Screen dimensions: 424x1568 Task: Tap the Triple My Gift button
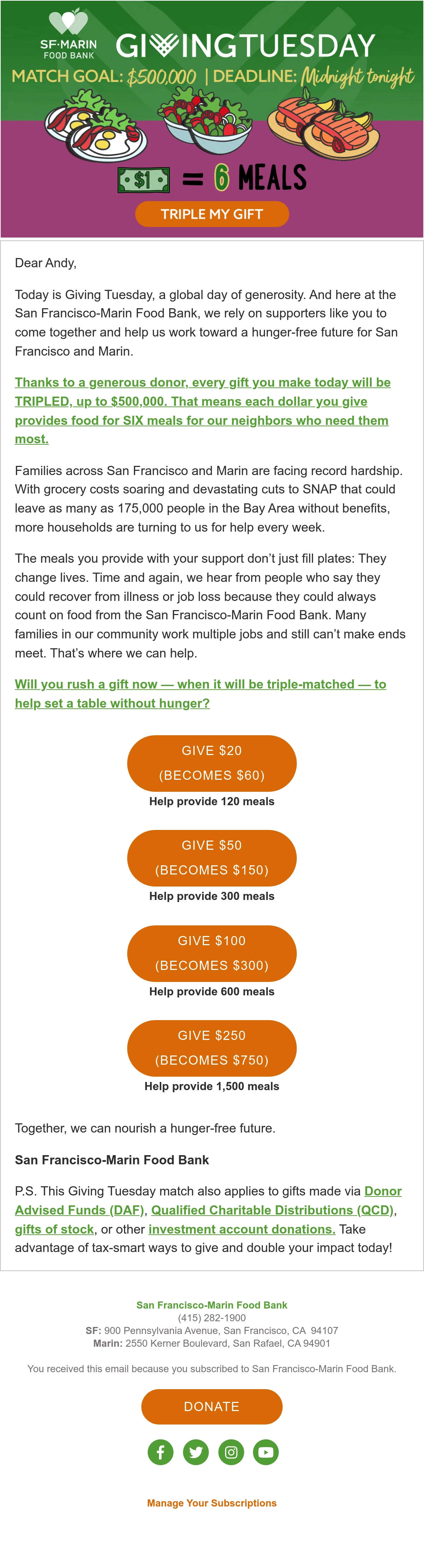point(212,214)
